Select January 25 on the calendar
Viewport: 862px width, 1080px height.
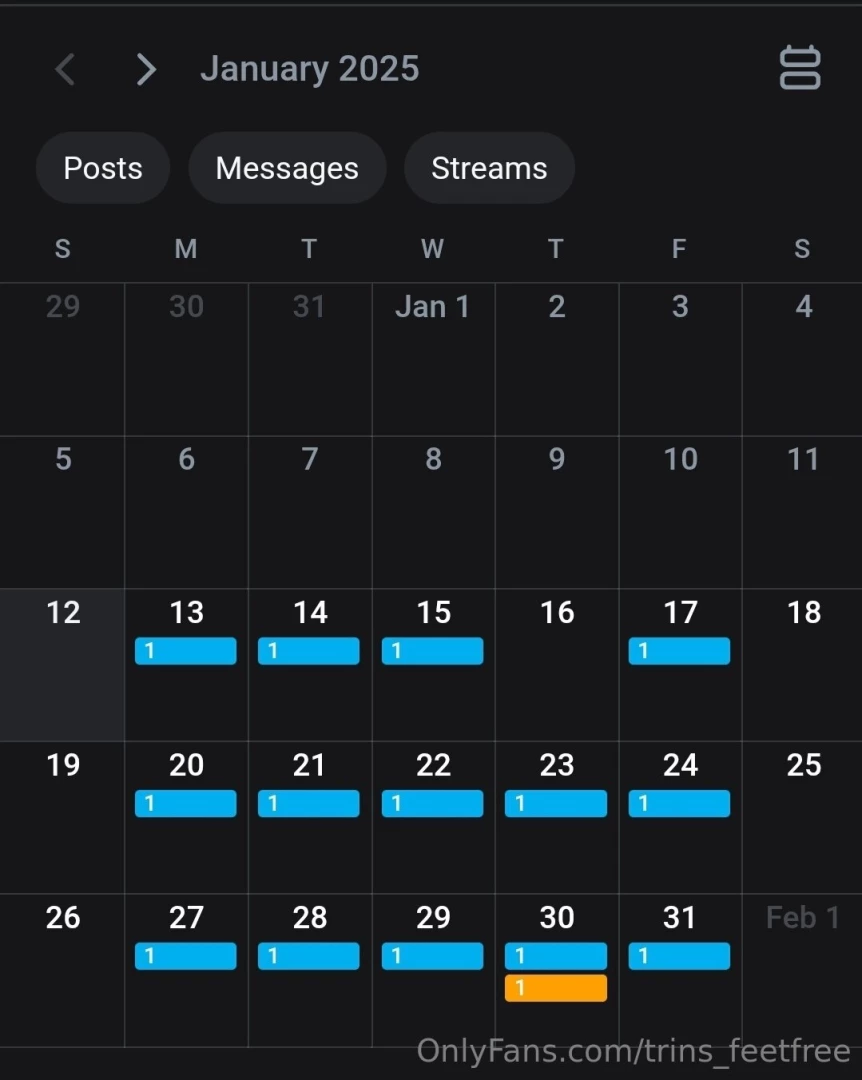click(x=803, y=816)
